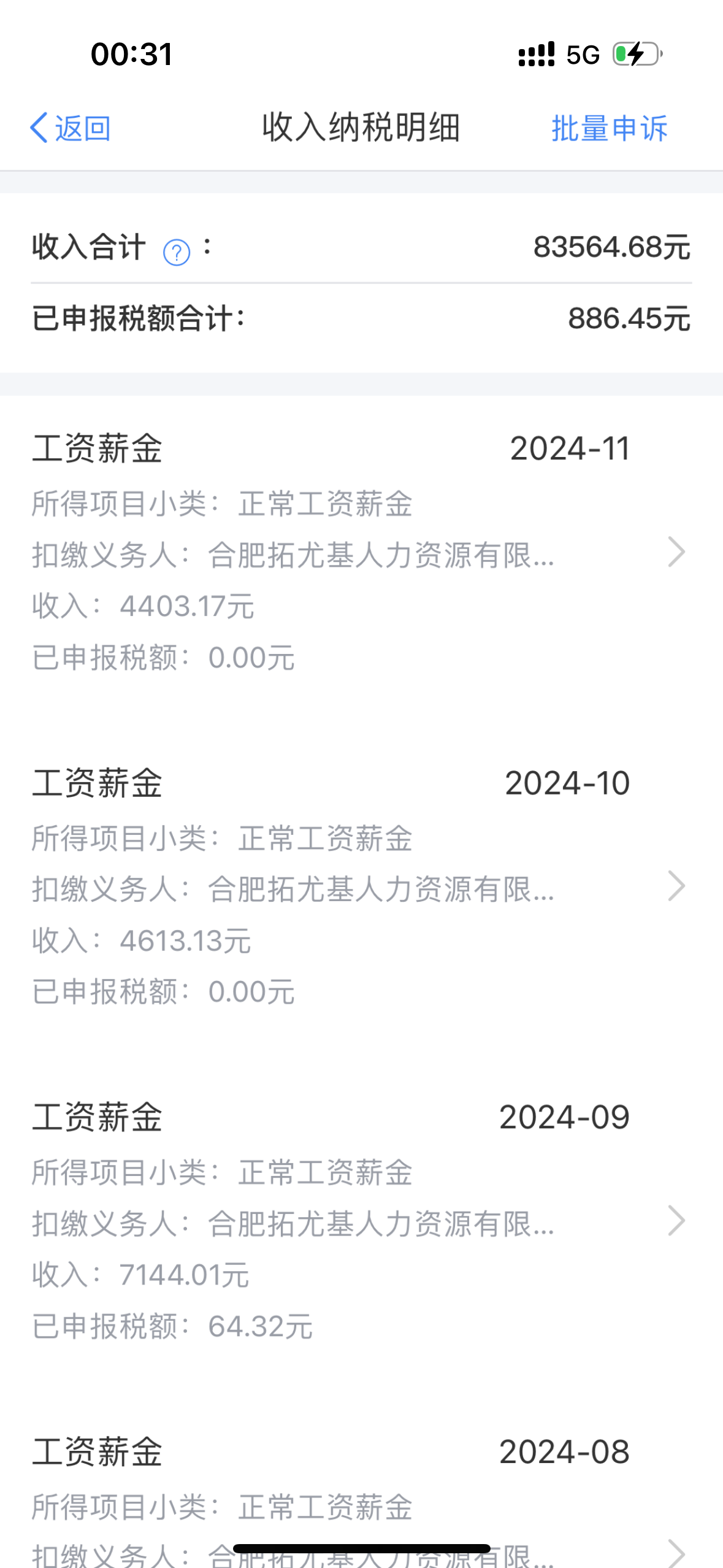Go back via 返回 button
The height and width of the screenshot is (1568, 723).
tap(70, 128)
